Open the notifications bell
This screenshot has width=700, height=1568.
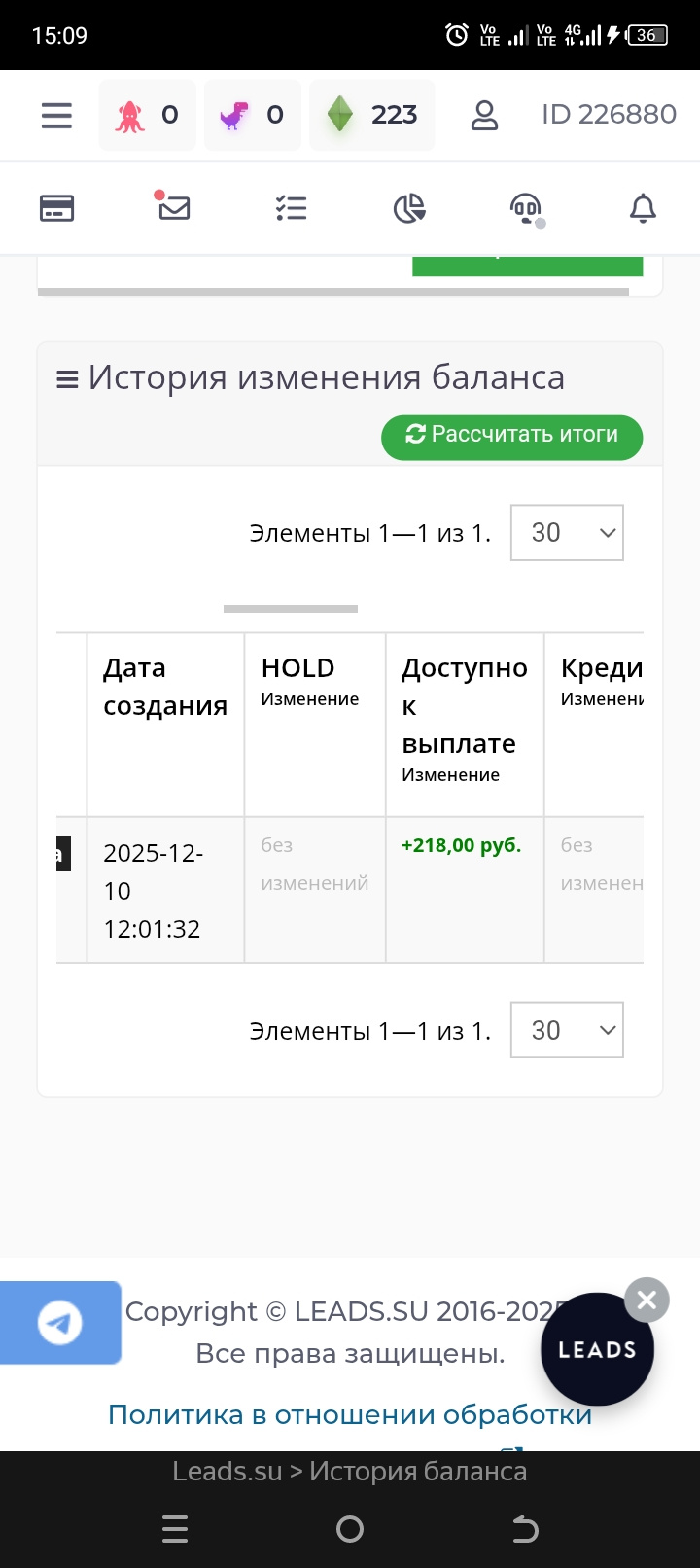[643, 208]
